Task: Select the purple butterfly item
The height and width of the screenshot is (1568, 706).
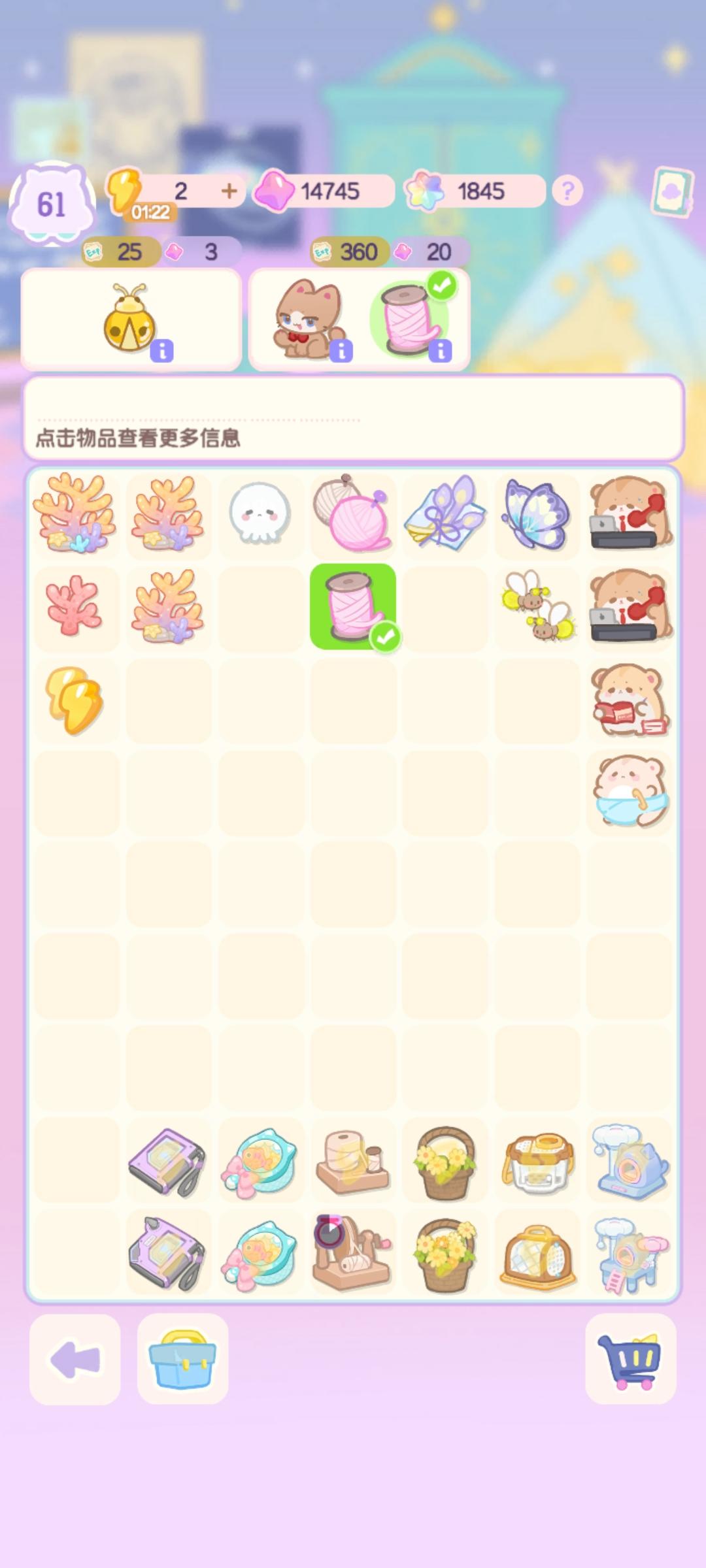Action: [x=537, y=515]
